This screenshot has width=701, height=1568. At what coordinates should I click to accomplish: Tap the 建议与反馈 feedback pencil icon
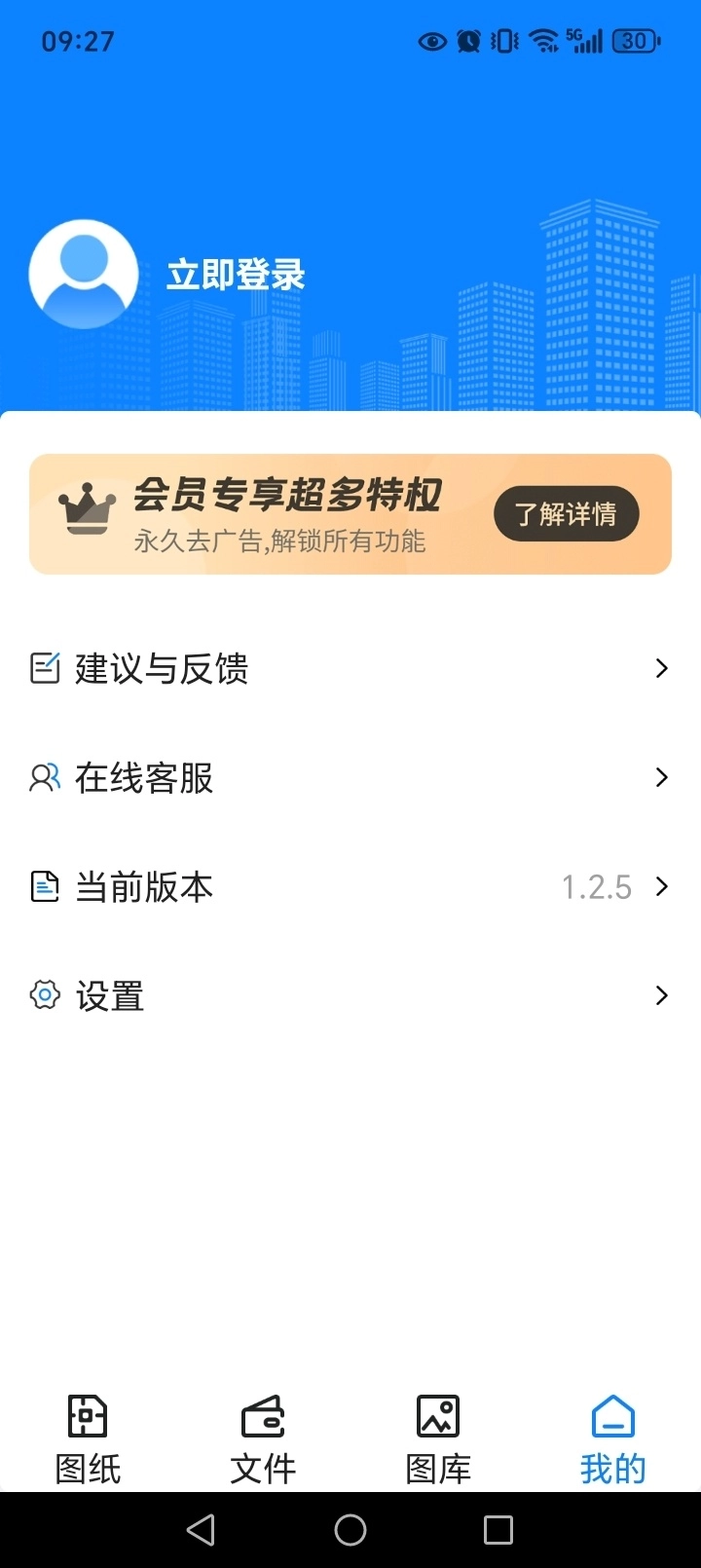[x=44, y=668]
